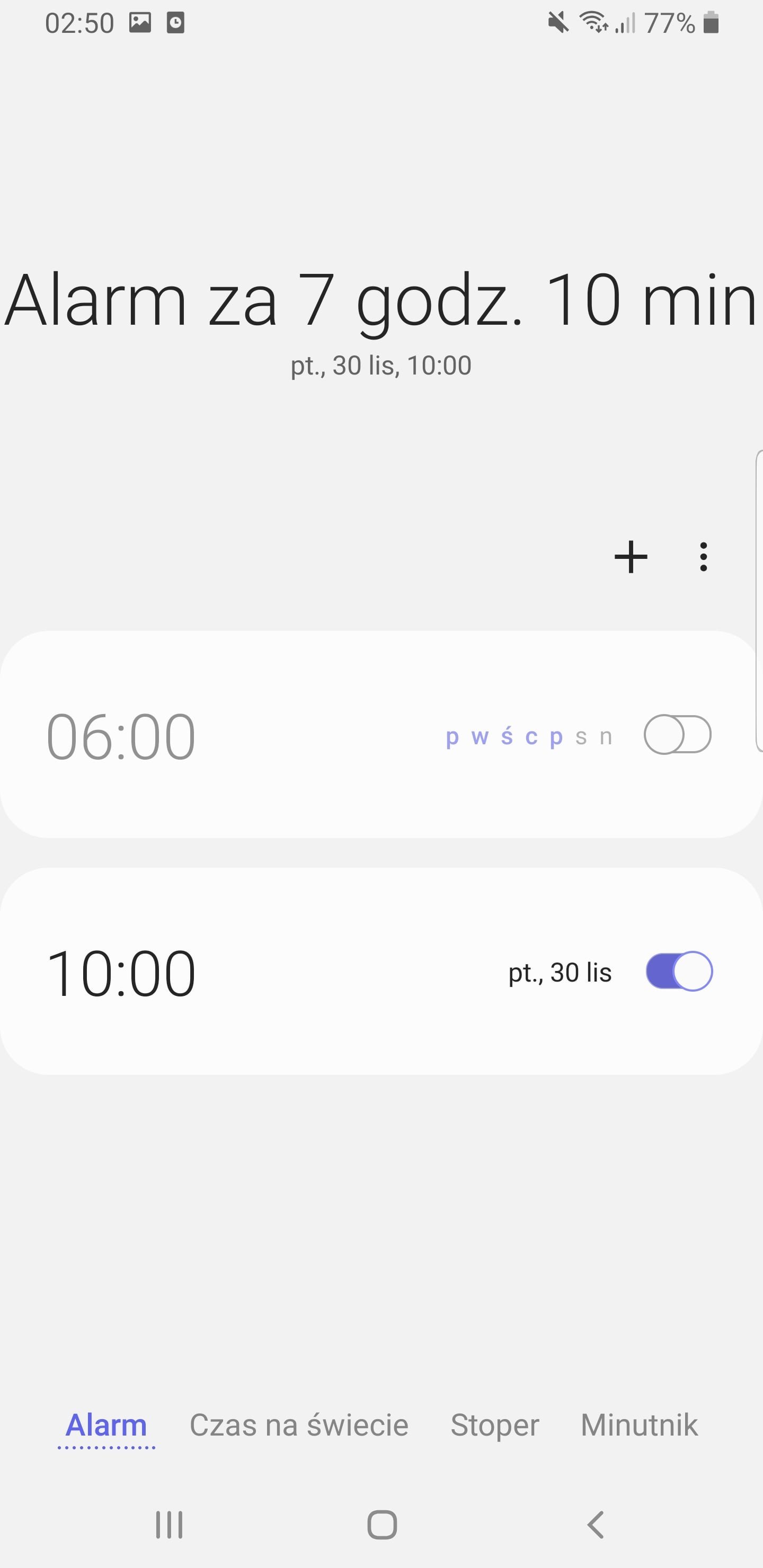Enable the 06:00 alarm switch
Screen dimensions: 763x1568
pos(678,735)
